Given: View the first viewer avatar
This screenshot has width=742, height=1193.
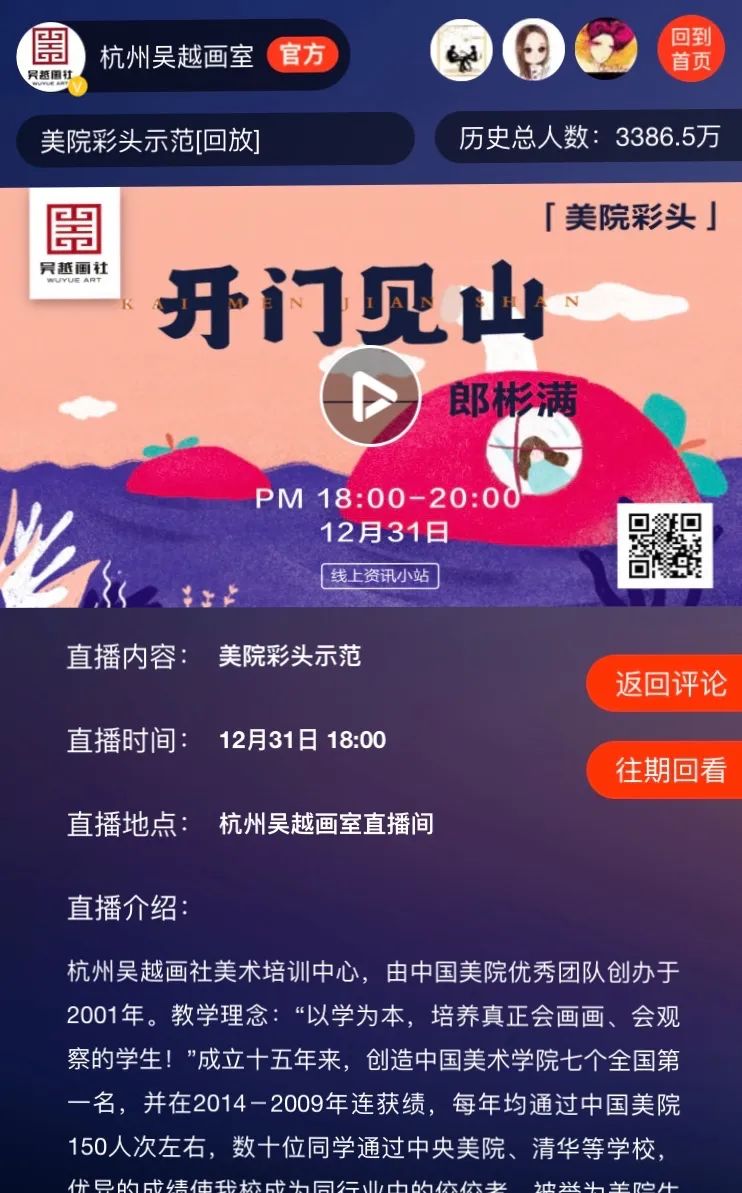Looking at the screenshot, I should [461, 50].
